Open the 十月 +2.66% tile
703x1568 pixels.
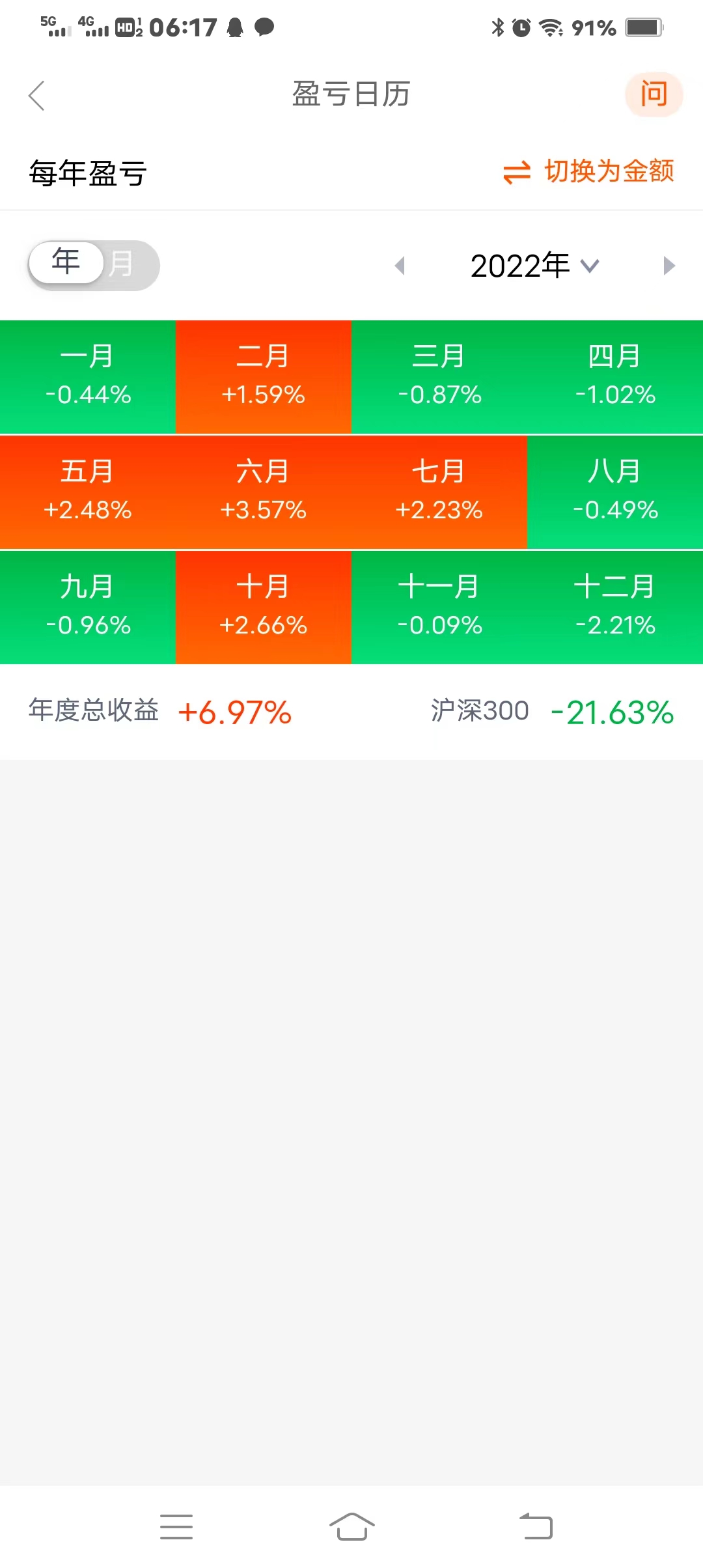click(x=264, y=607)
